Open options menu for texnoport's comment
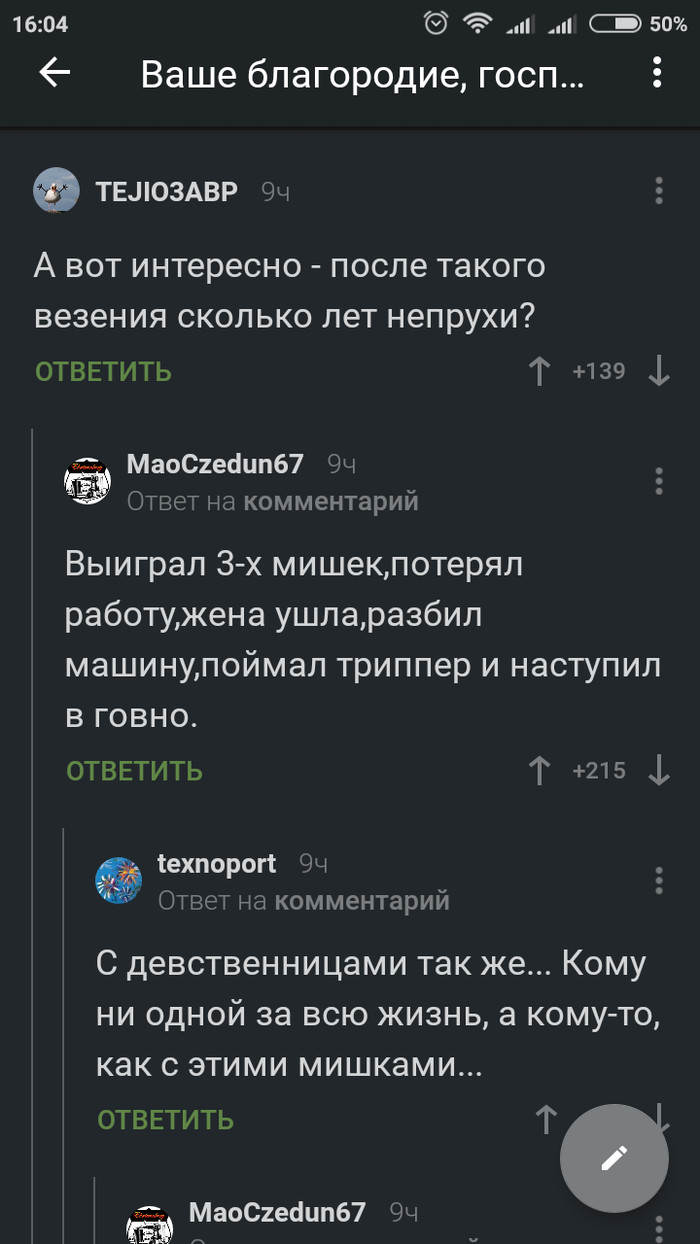This screenshot has height=1244, width=700. click(x=658, y=880)
